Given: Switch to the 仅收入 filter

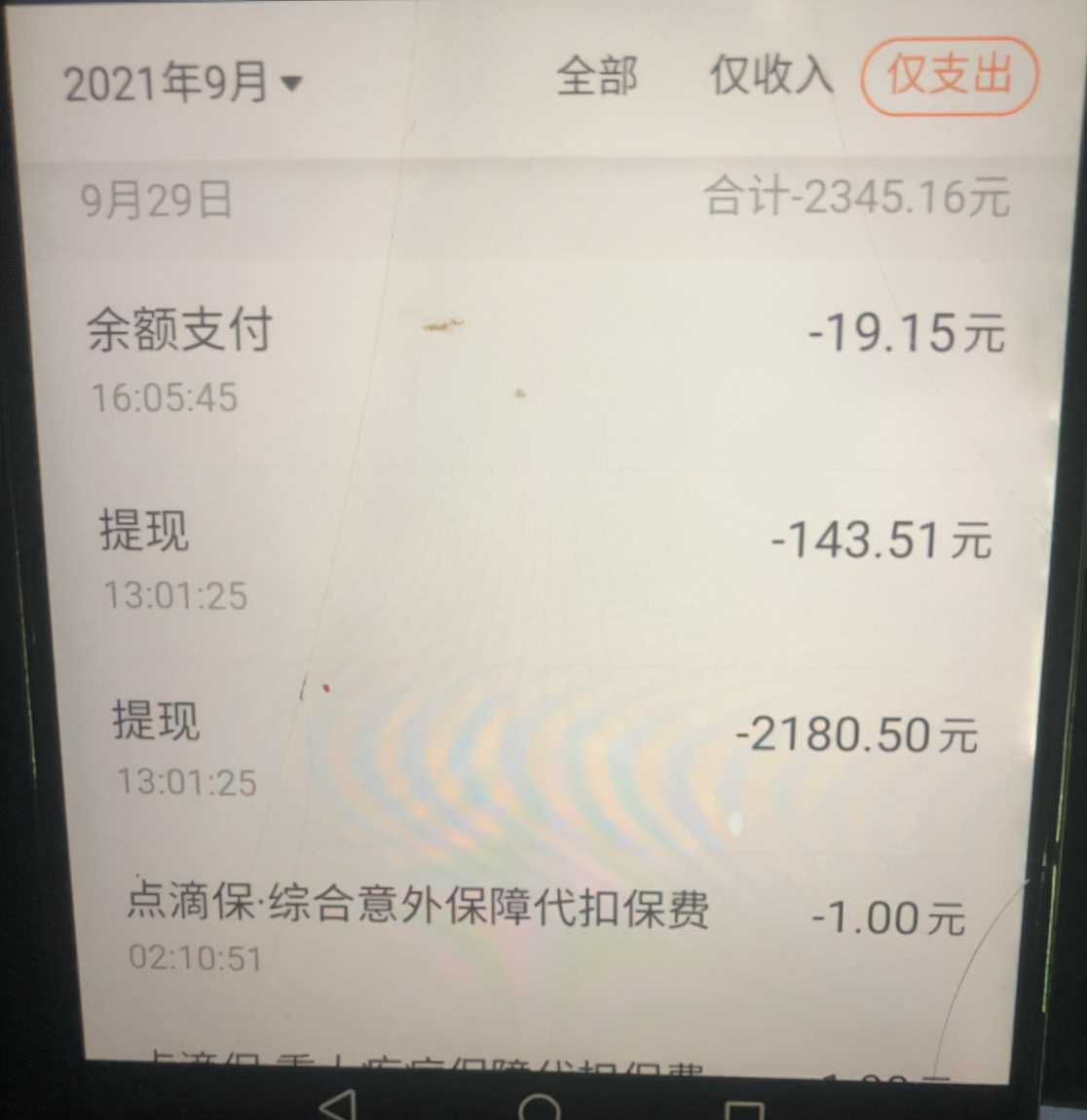Looking at the screenshot, I should coord(770,76).
